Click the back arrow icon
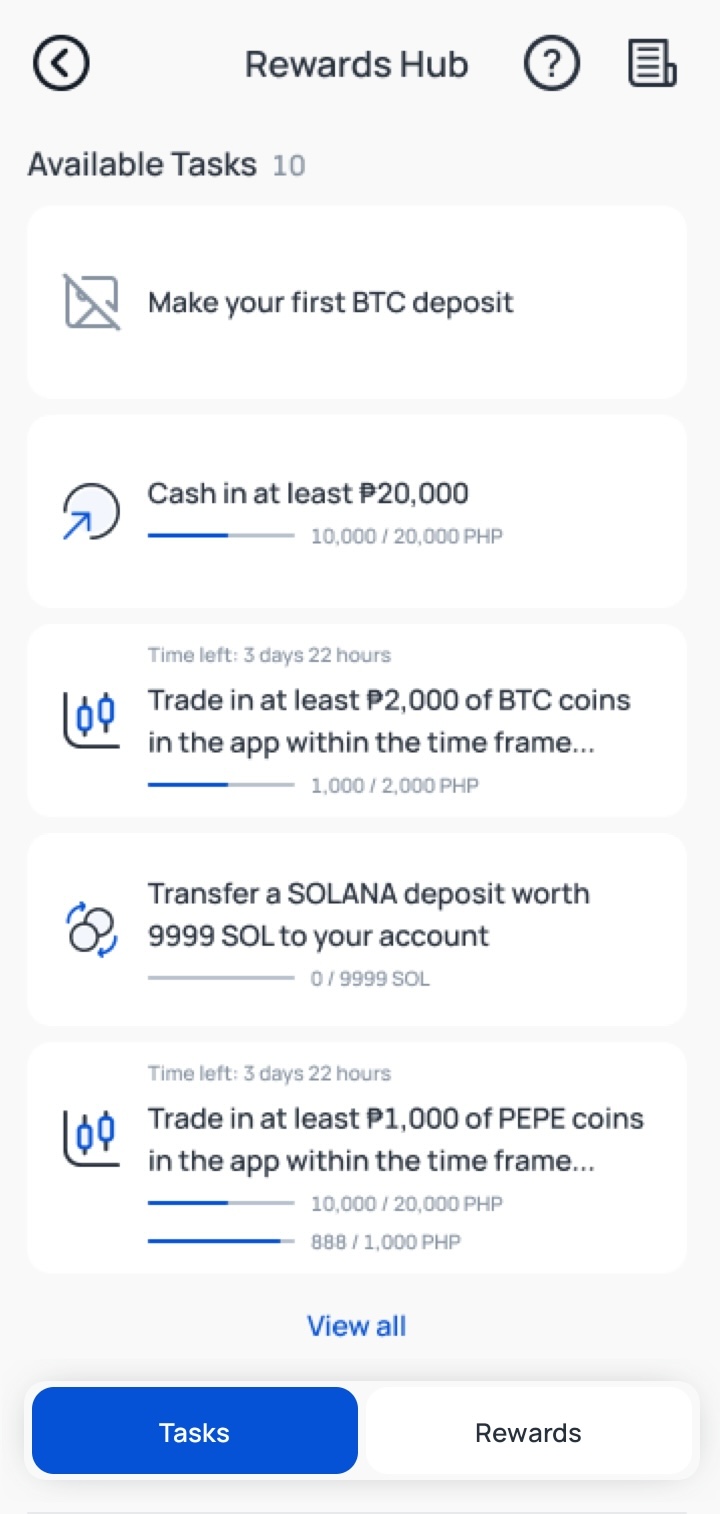The height and width of the screenshot is (1514, 720). (61, 62)
